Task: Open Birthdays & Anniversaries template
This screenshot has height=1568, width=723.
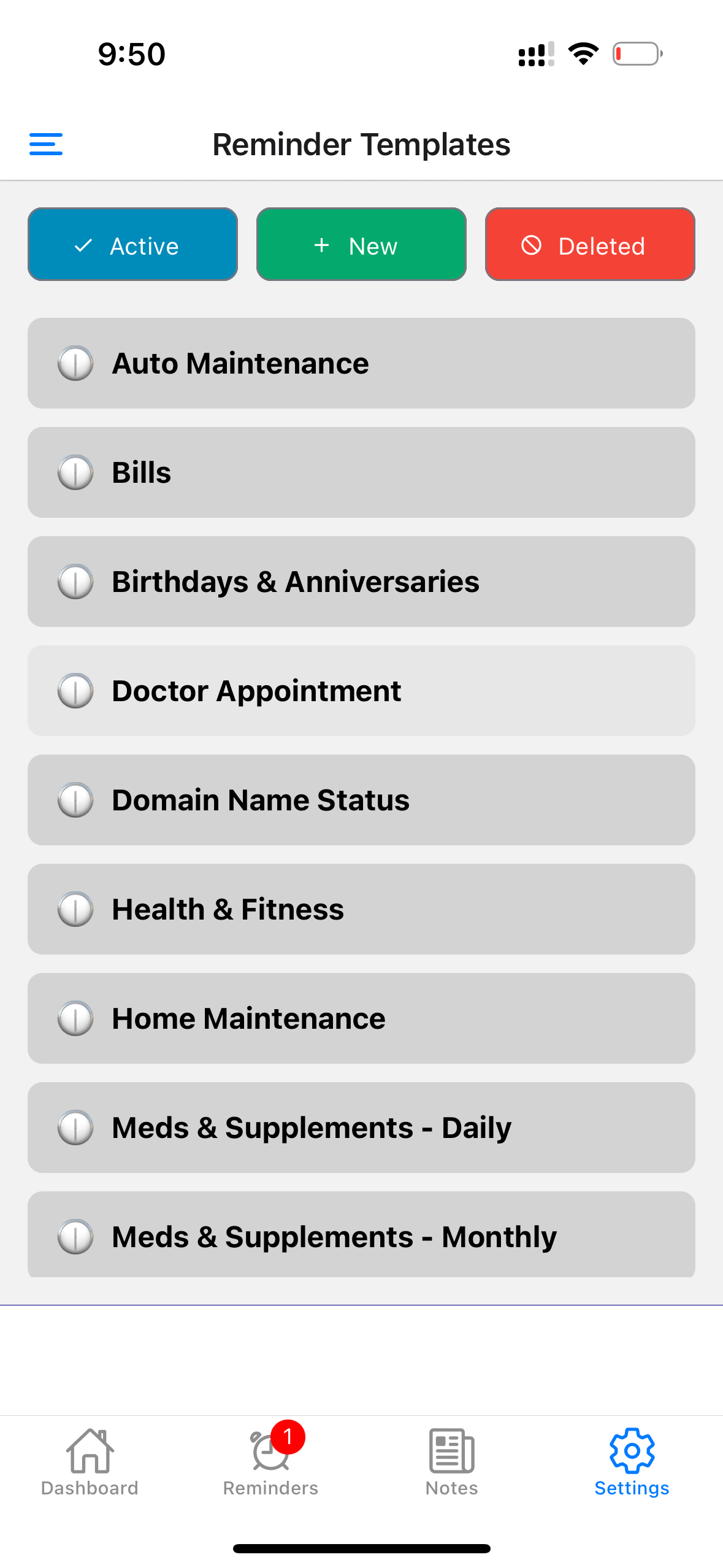Action: [x=361, y=582]
